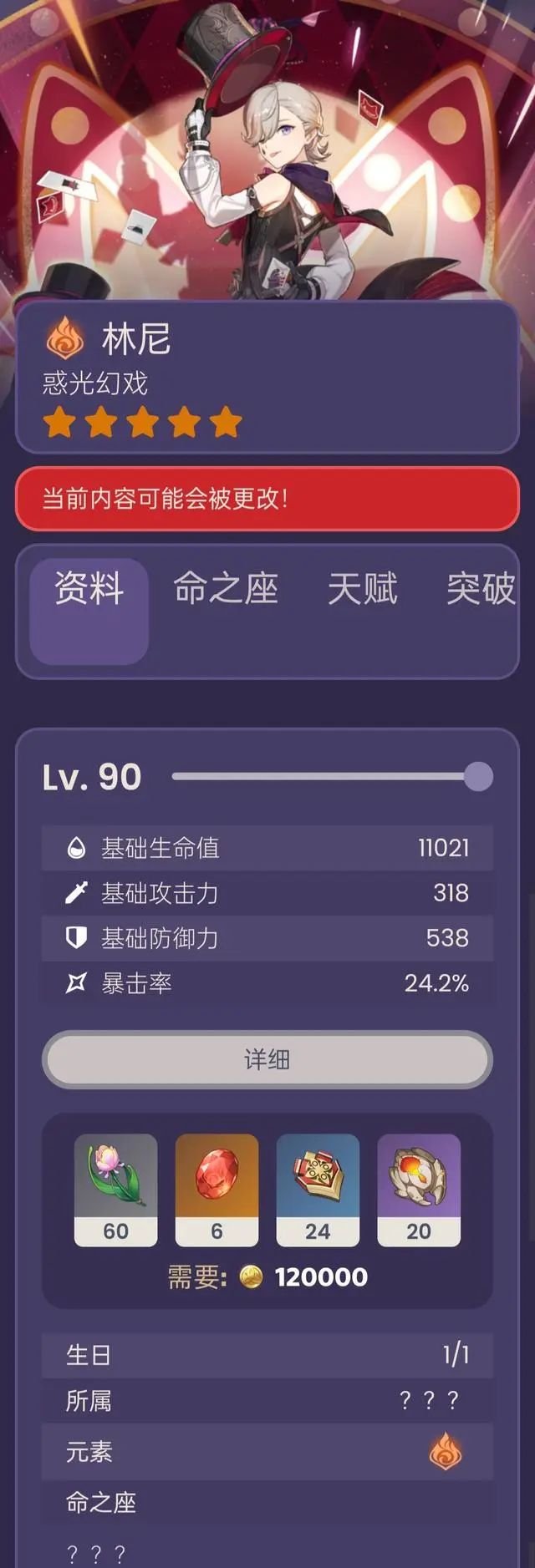Switch to the 命之座 tab

(x=226, y=589)
